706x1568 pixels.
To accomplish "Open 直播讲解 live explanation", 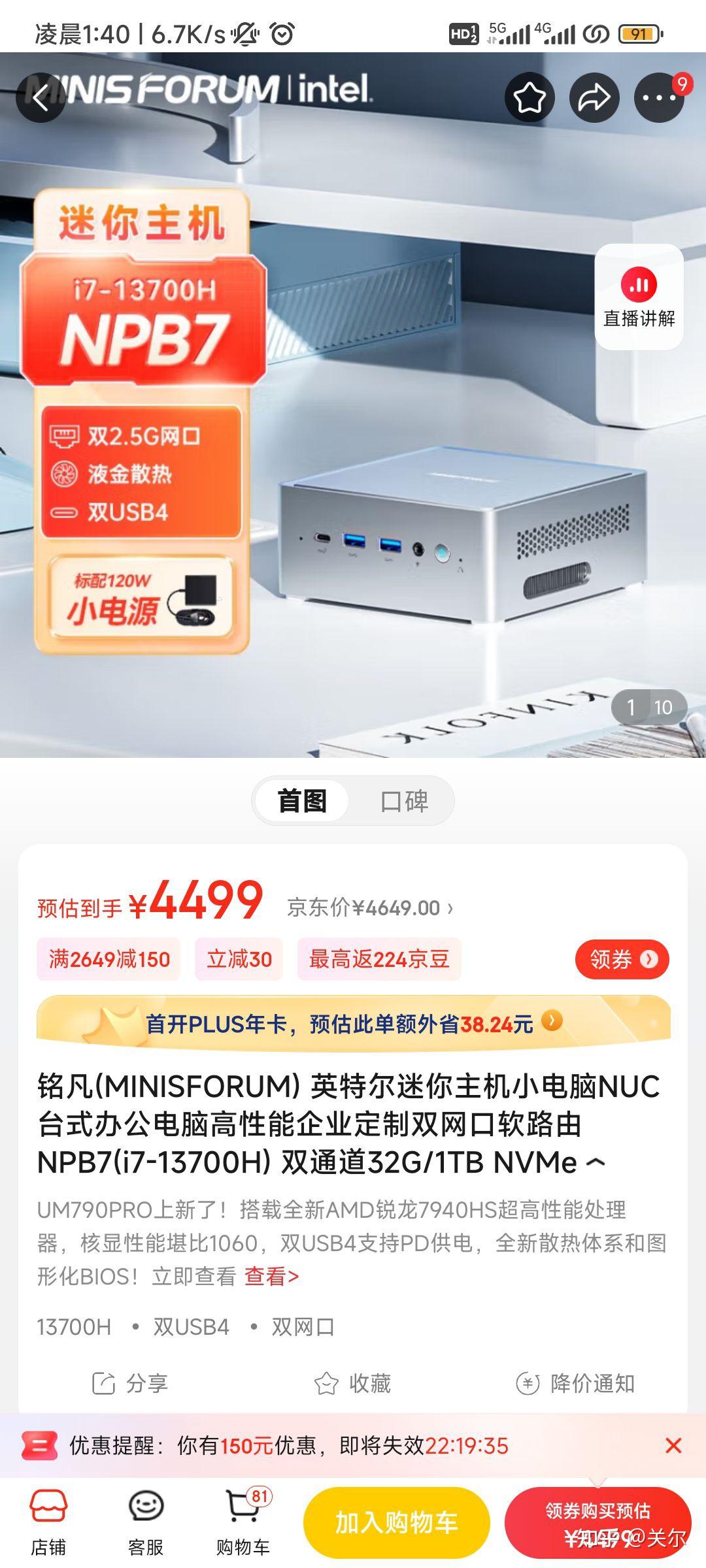I will (639, 297).
